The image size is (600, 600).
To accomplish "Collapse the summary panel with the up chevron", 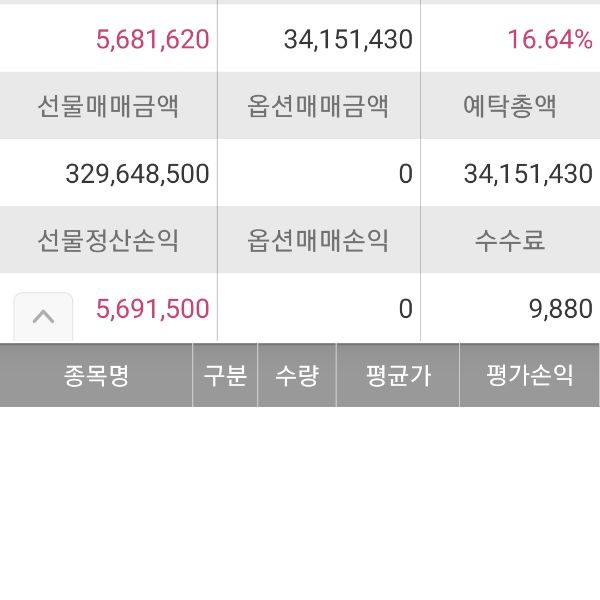I will (x=43, y=317).
